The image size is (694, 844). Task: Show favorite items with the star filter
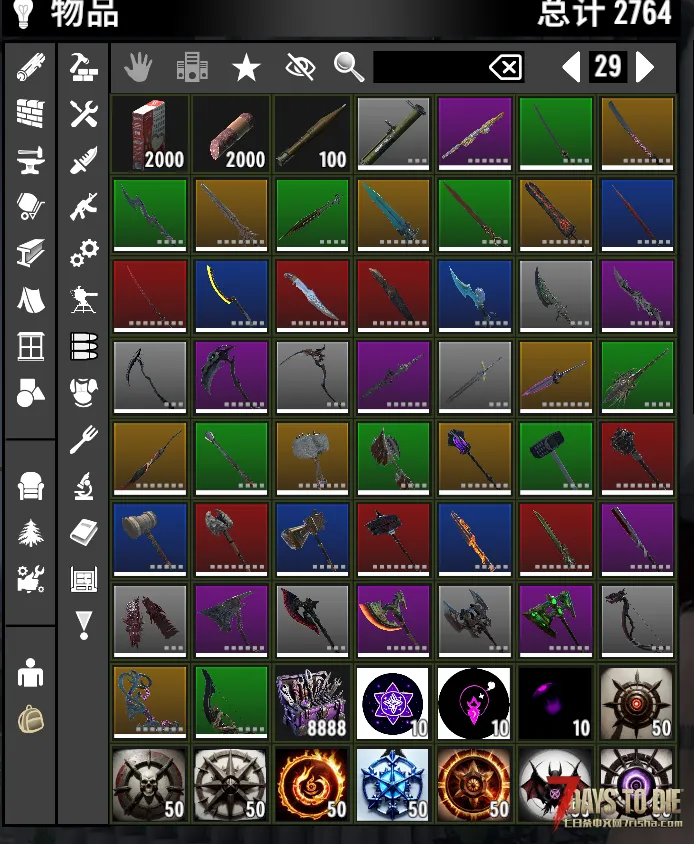[x=246, y=67]
